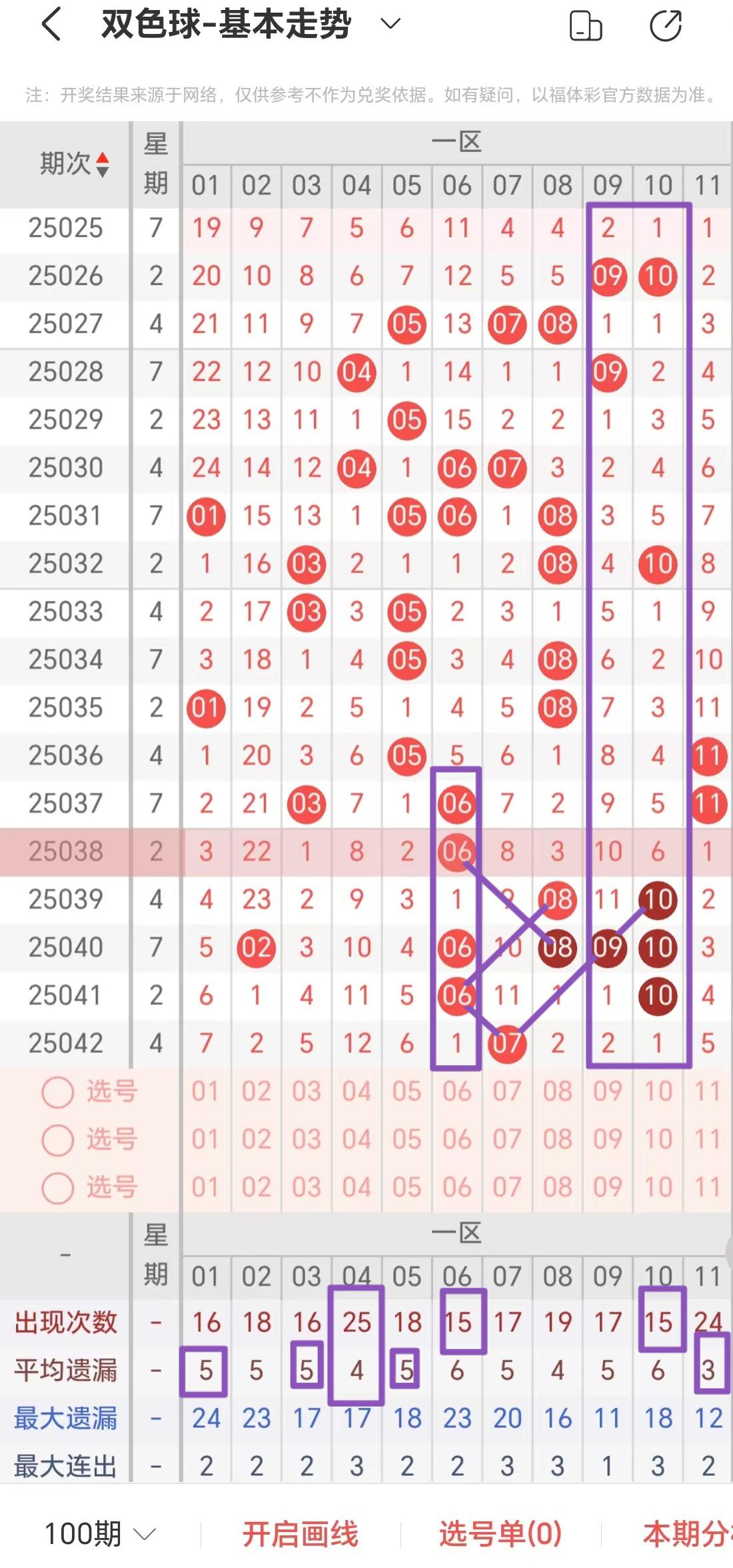
Task: Tap the refresh icon in the header
Action: [665, 26]
